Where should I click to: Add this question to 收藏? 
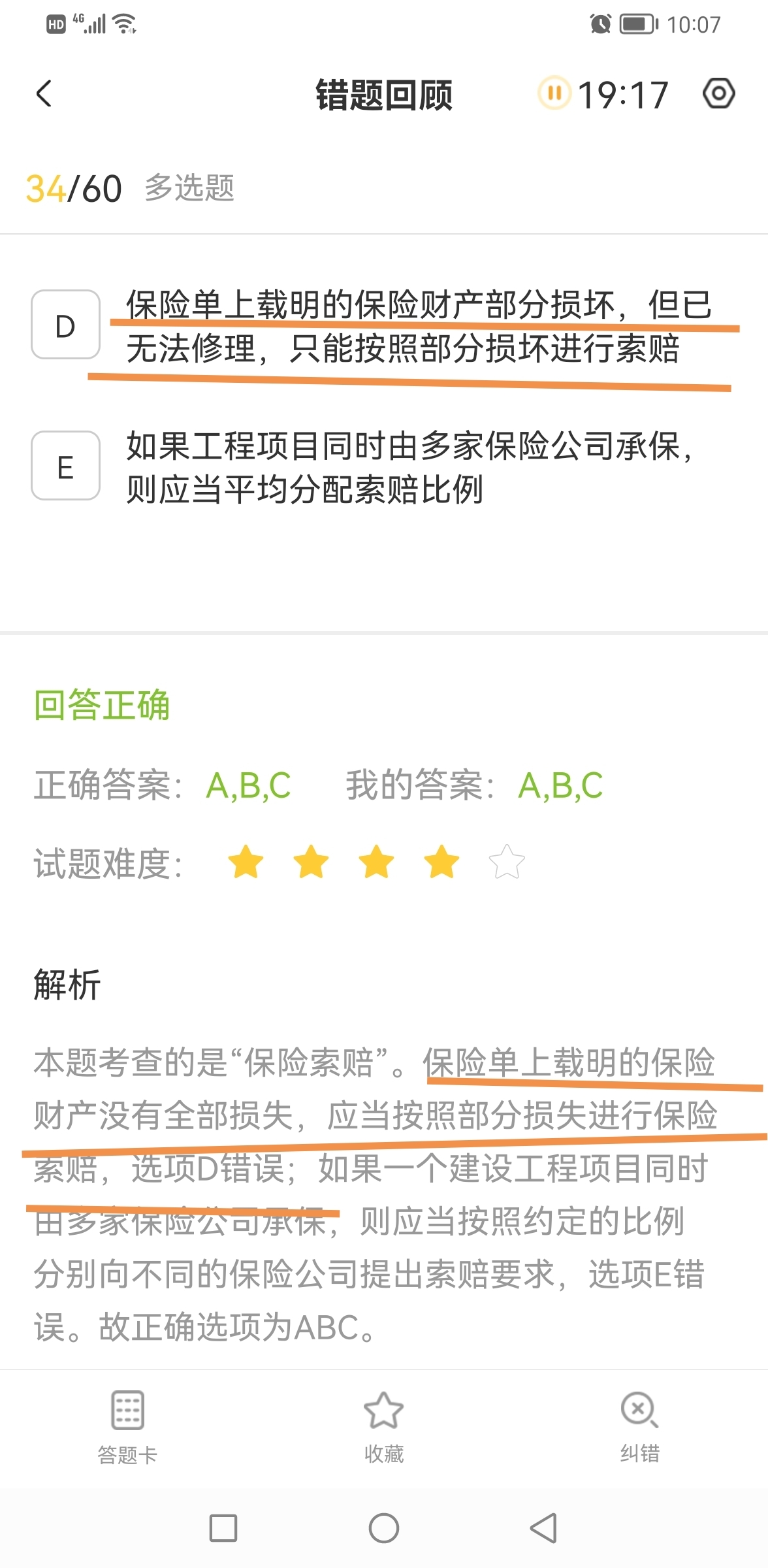click(384, 1428)
